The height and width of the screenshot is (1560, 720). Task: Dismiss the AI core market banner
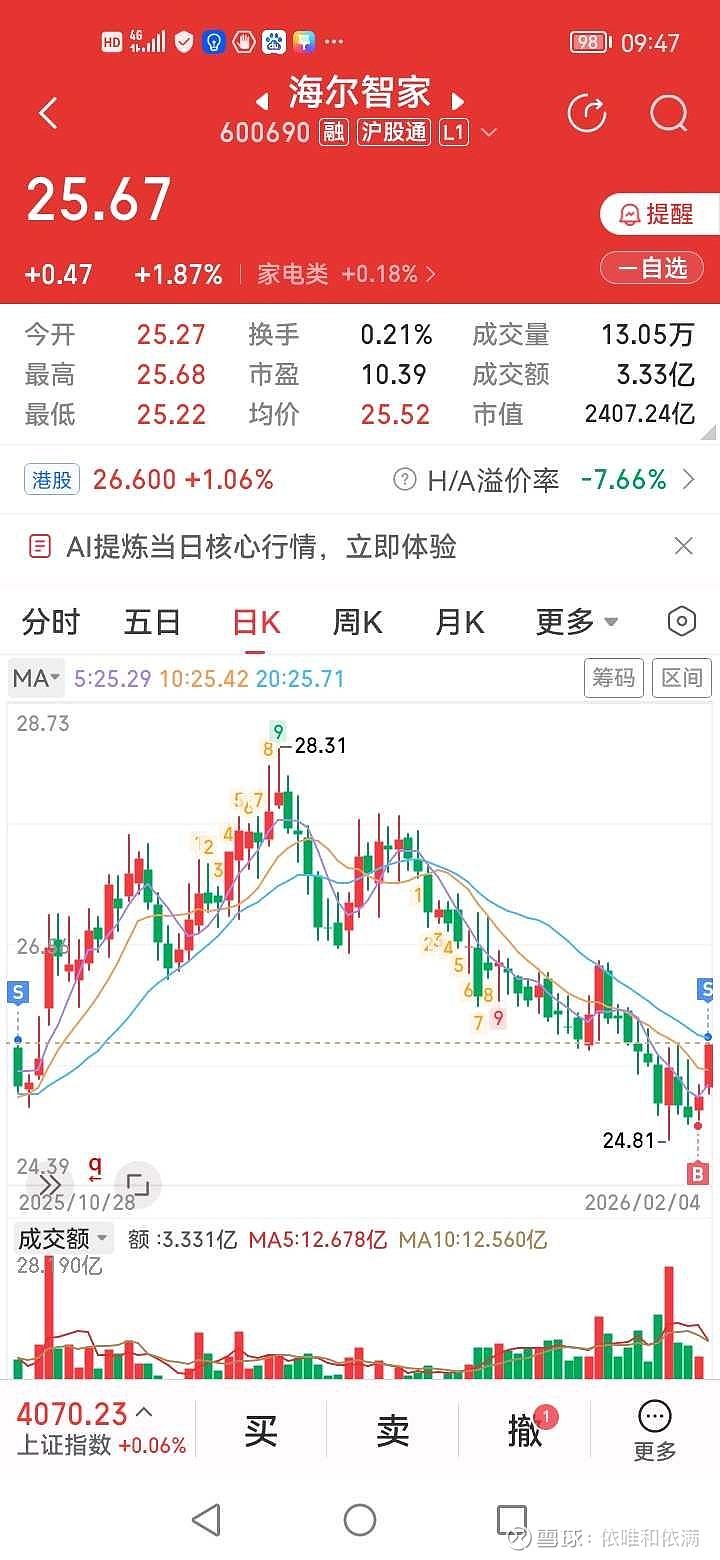click(683, 545)
